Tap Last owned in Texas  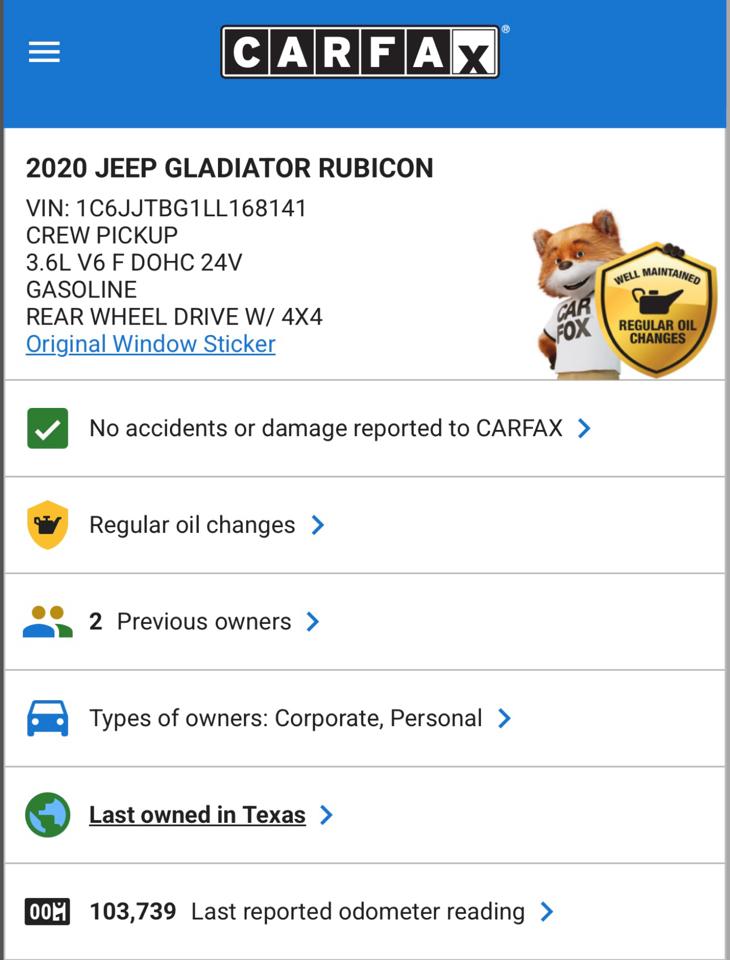point(197,815)
